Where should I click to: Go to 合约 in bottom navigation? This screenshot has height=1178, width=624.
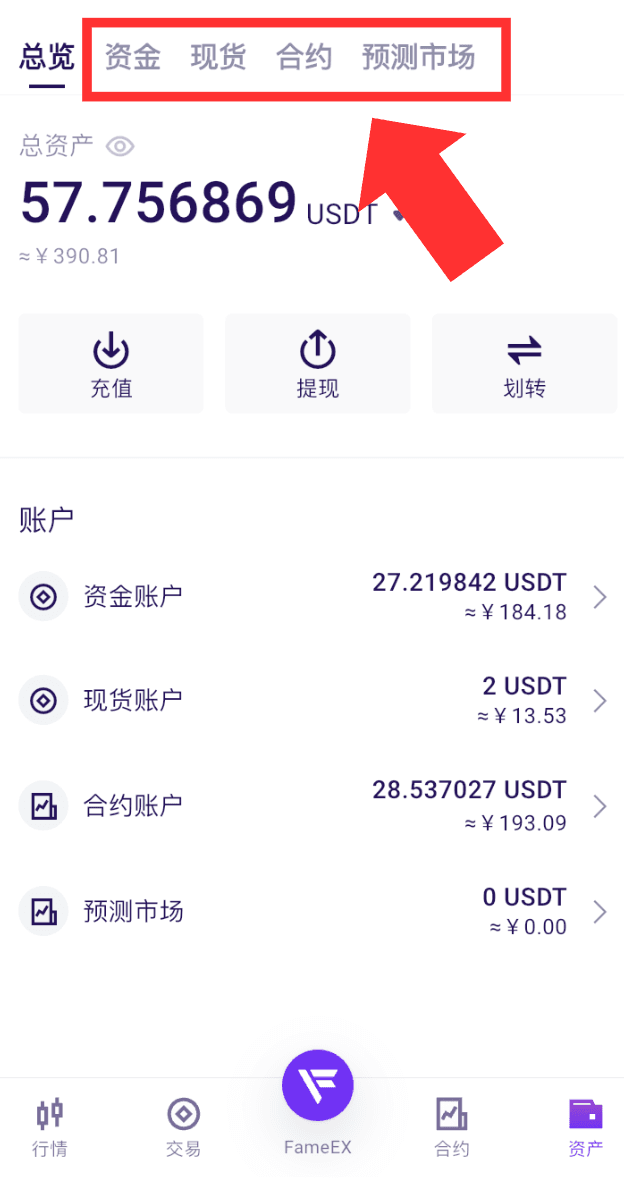click(x=452, y=1127)
